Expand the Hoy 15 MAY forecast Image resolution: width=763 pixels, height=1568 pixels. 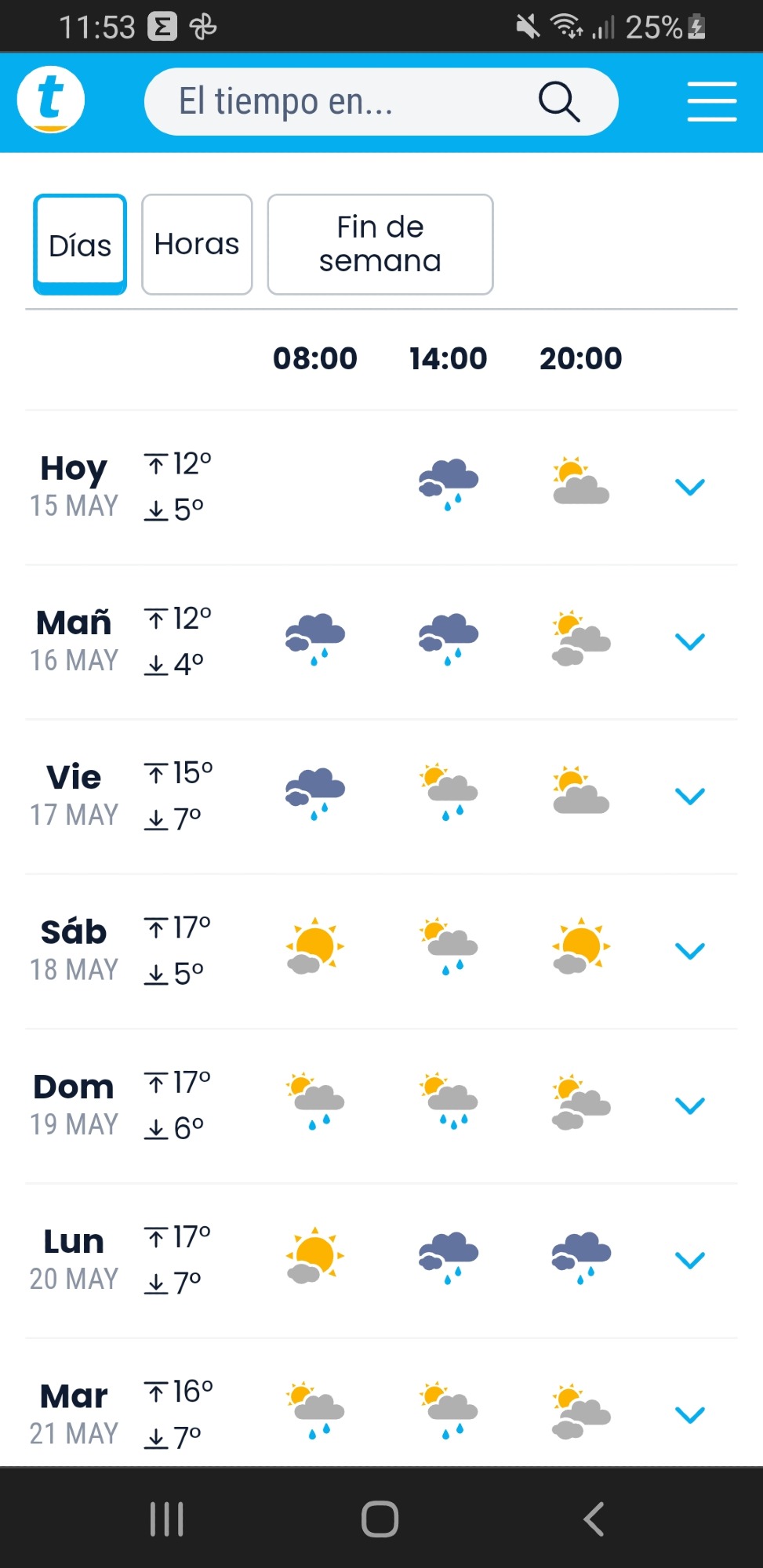(689, 487)
